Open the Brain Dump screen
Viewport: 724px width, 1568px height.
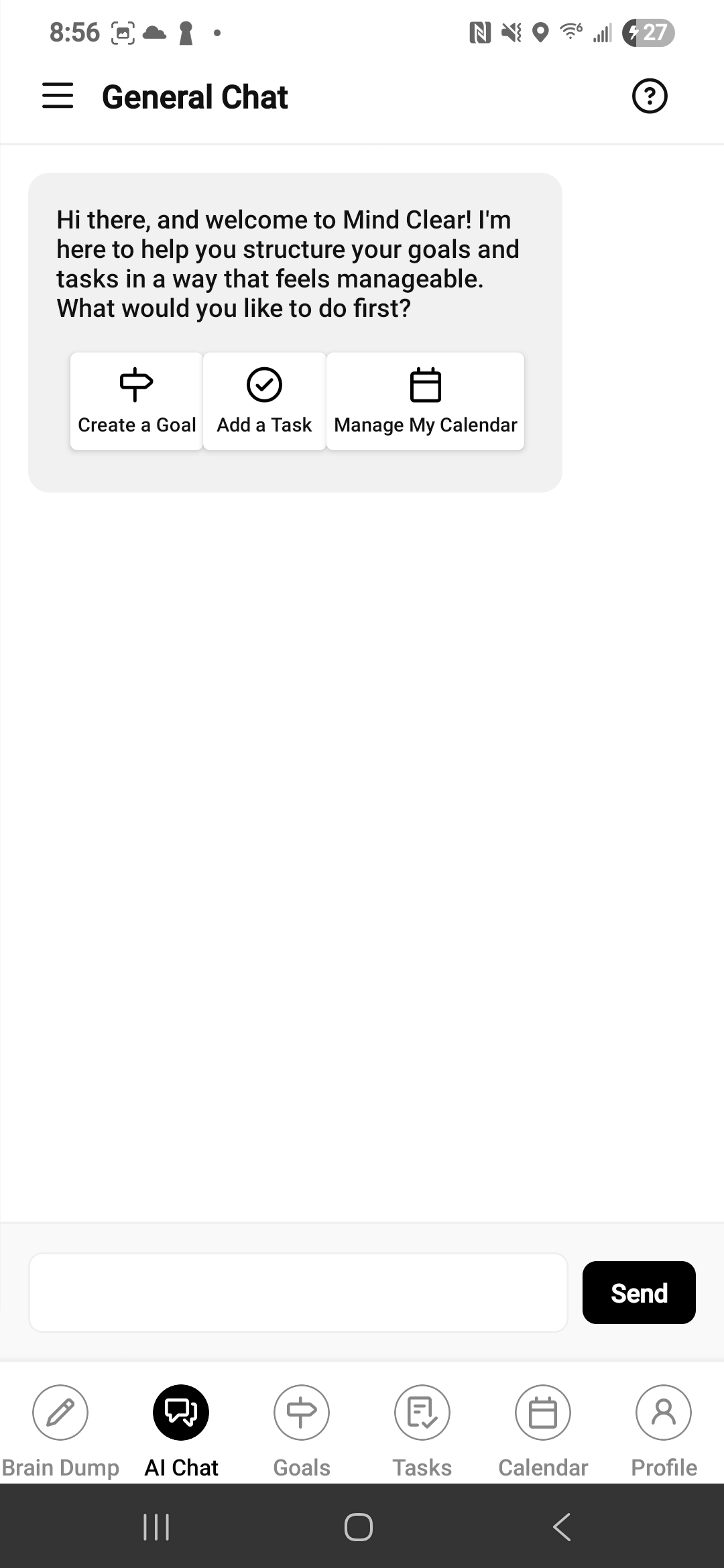pyautogui.click(x=60, y=1413)
